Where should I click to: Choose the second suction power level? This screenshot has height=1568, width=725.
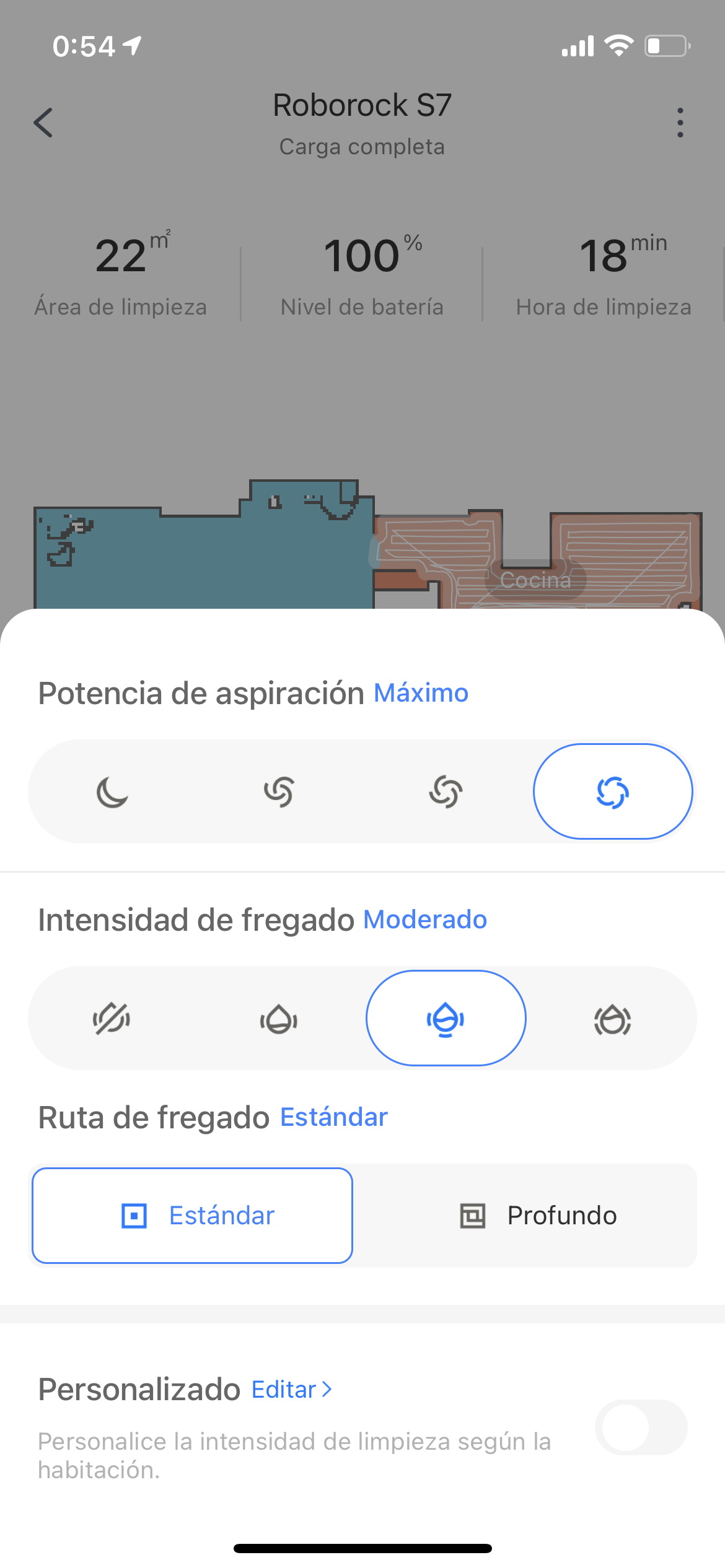[x=279, y=792]
